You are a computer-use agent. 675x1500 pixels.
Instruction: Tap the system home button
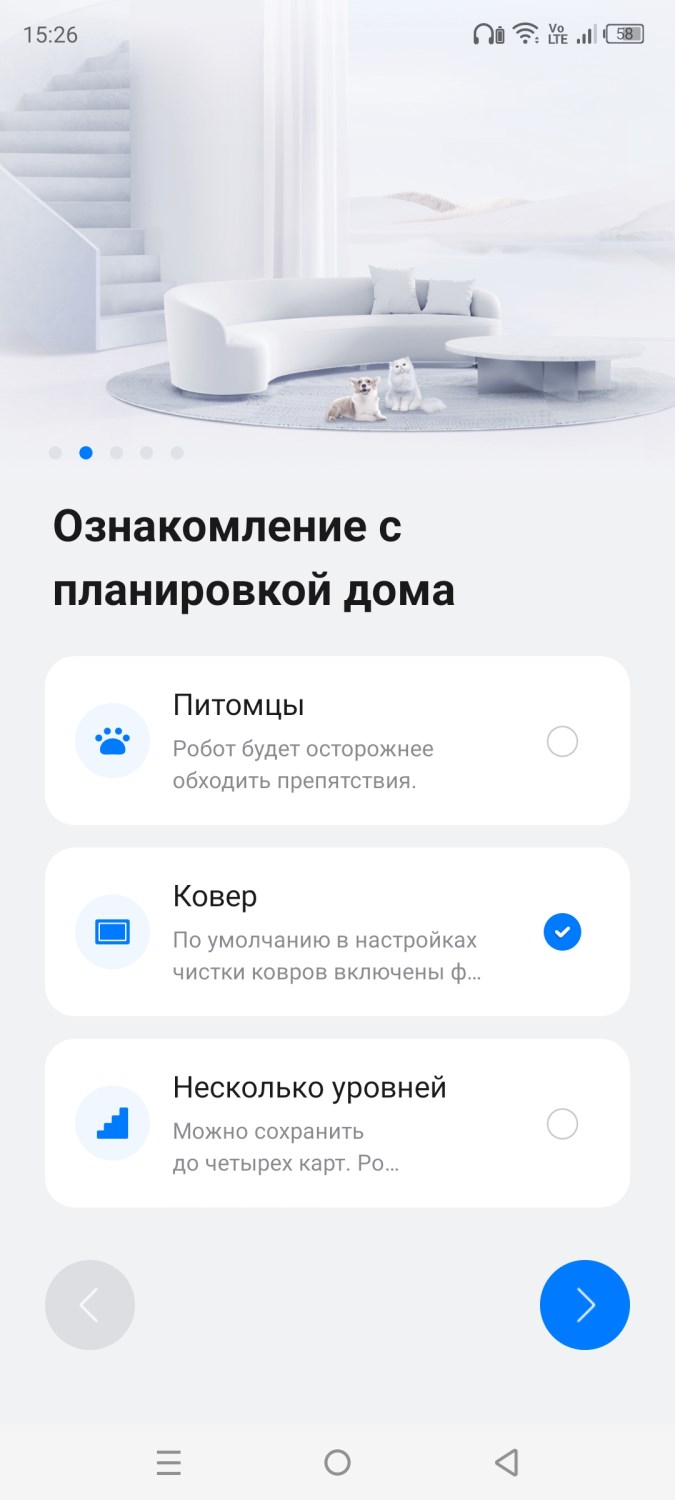337,1463
